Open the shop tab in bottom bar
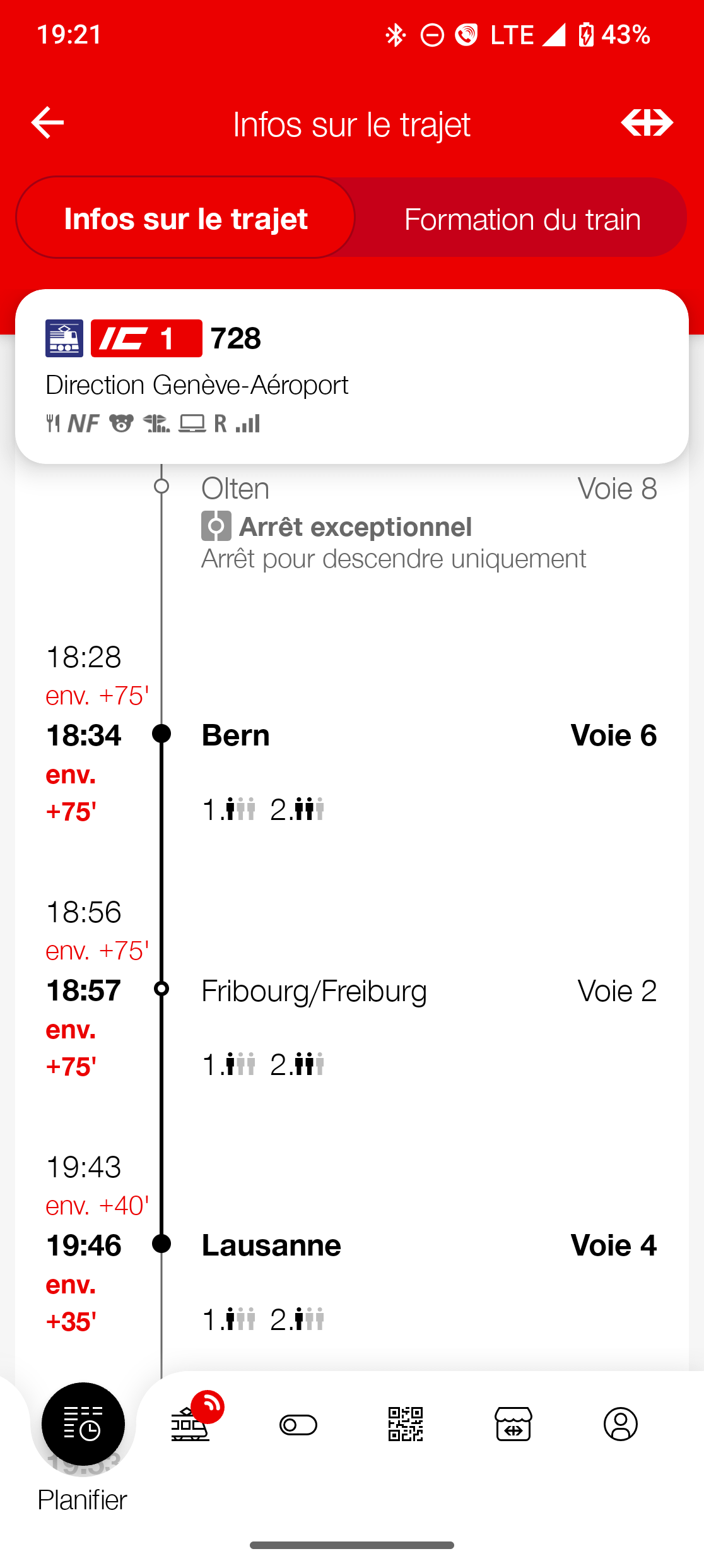 pyautogui.click(x=513, y=1425)
